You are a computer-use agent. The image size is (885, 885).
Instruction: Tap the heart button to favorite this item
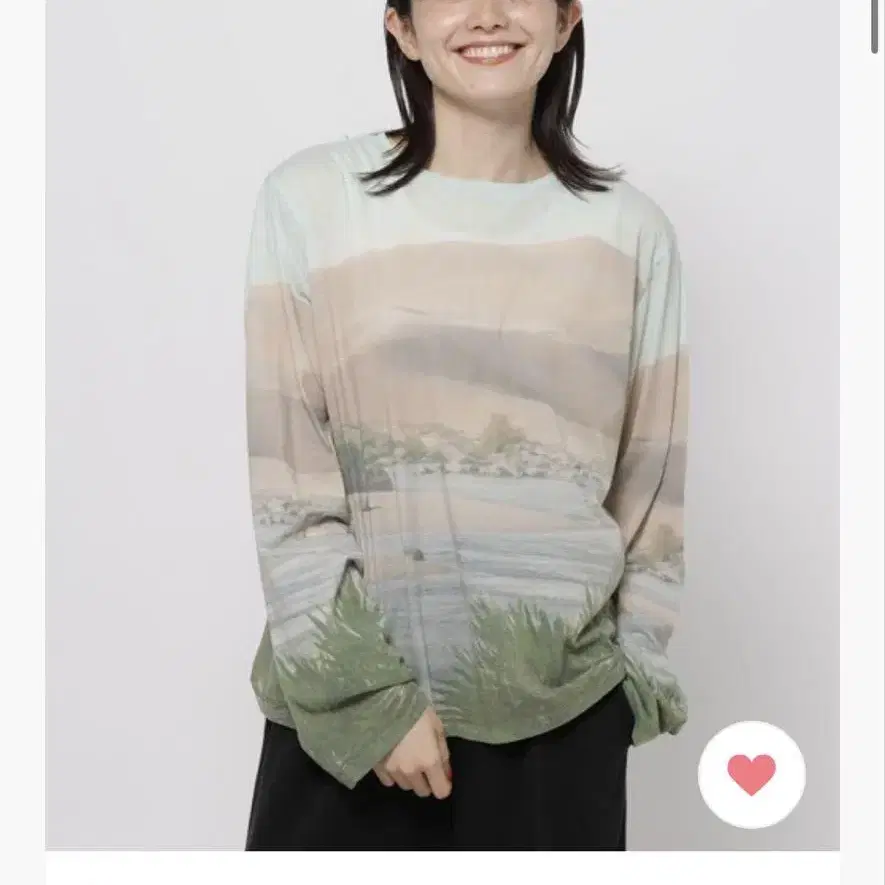tap(751, 774)
